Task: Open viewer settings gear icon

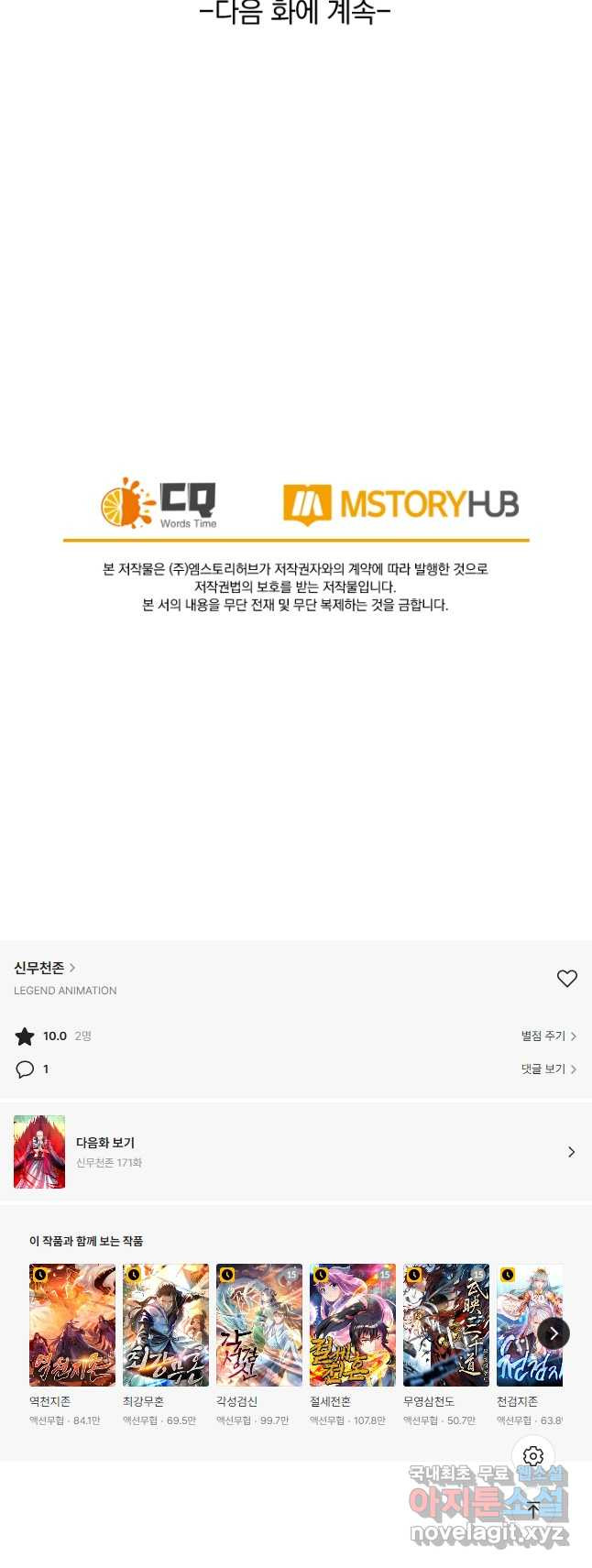Action: coord(533,1456)
